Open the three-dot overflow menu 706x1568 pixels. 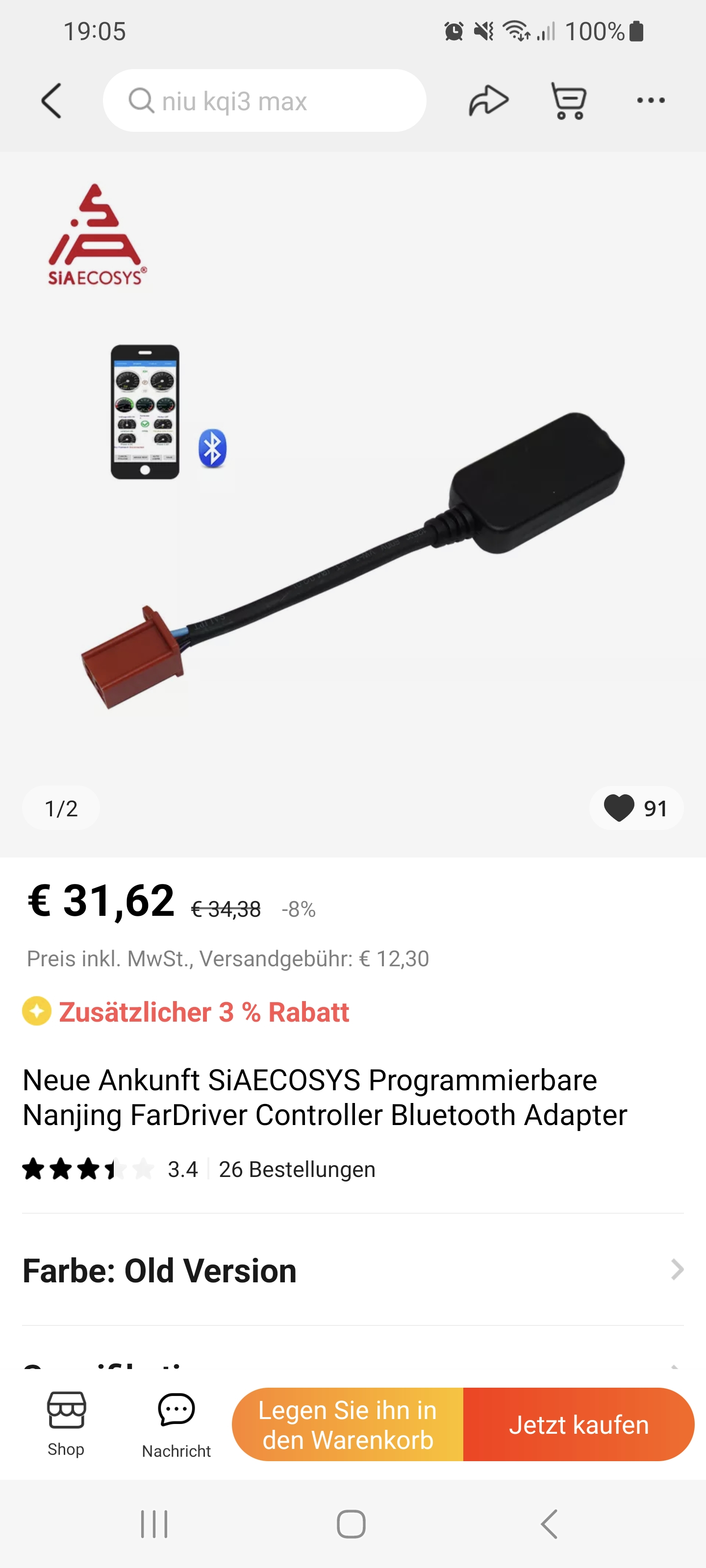coord(650,100)
